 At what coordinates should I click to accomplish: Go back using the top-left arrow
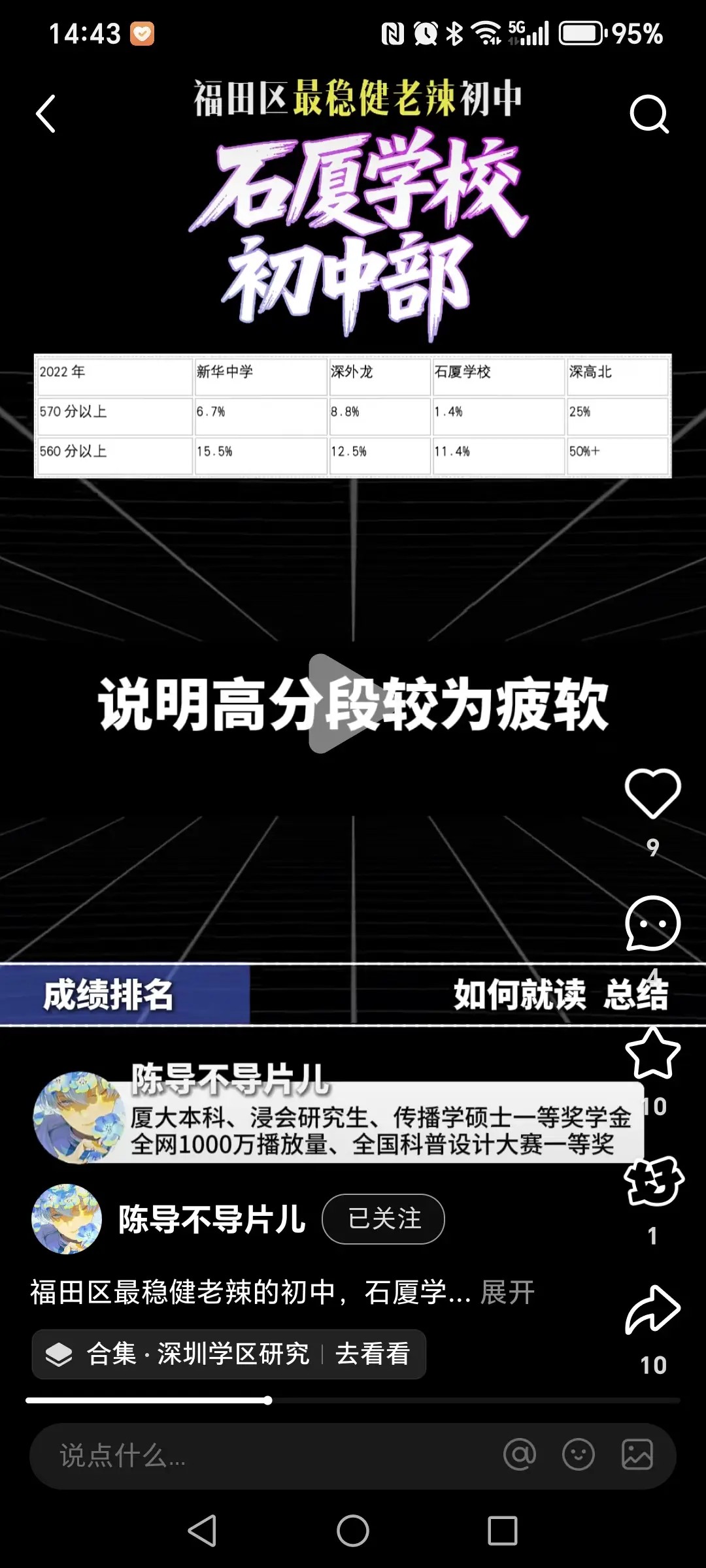[x=46, y=114]
